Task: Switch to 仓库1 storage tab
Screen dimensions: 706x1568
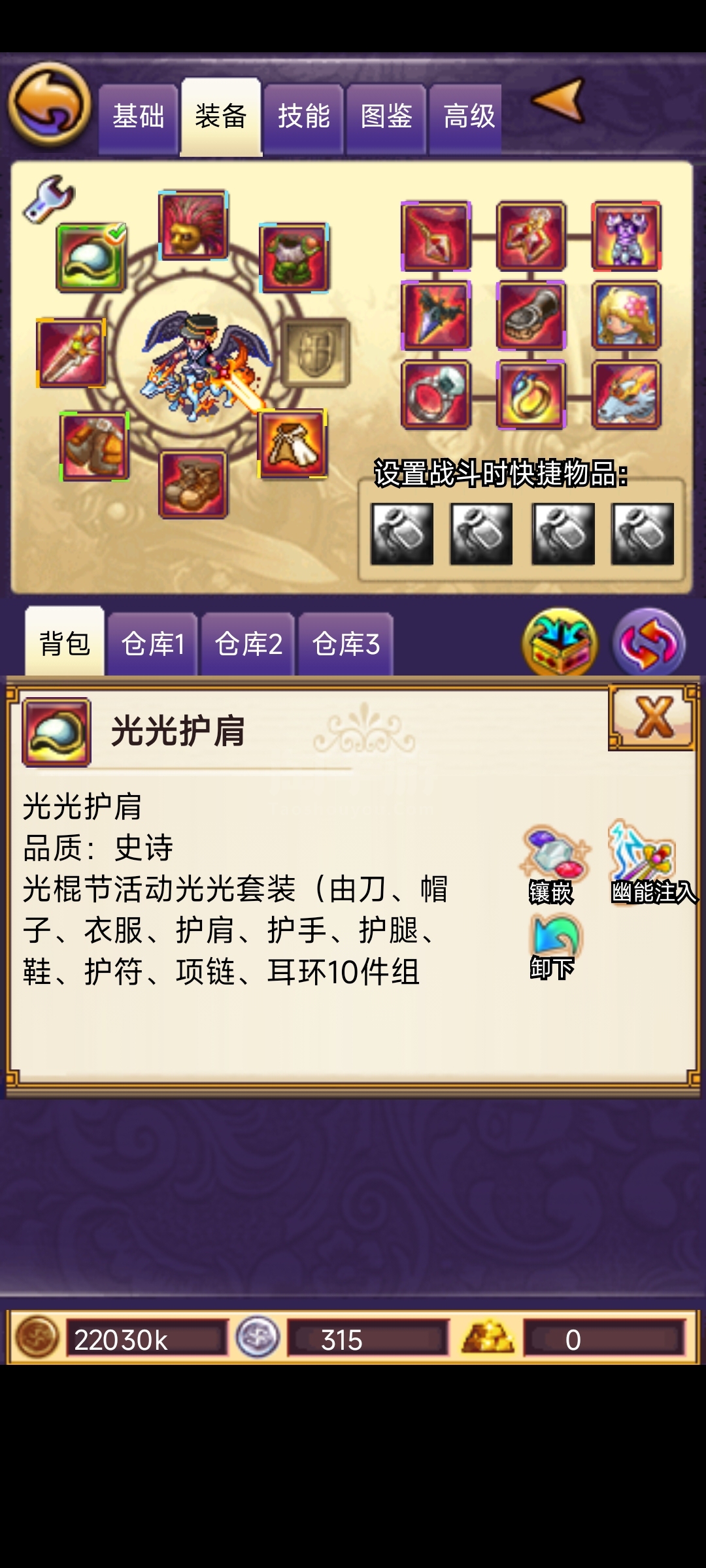Action: coord(152,644)
